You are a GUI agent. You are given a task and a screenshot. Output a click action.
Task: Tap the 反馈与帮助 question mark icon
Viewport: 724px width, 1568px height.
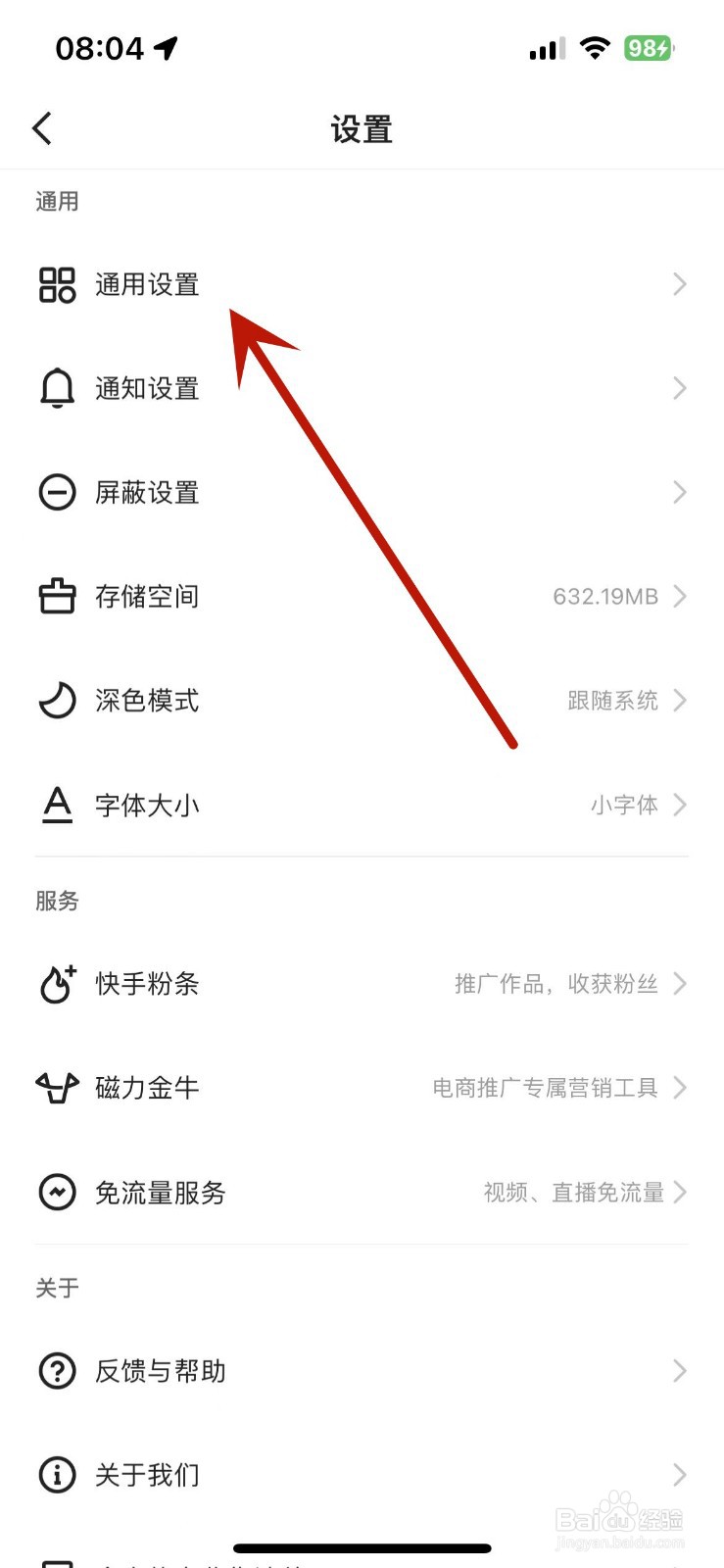(x=57, y=1371)
